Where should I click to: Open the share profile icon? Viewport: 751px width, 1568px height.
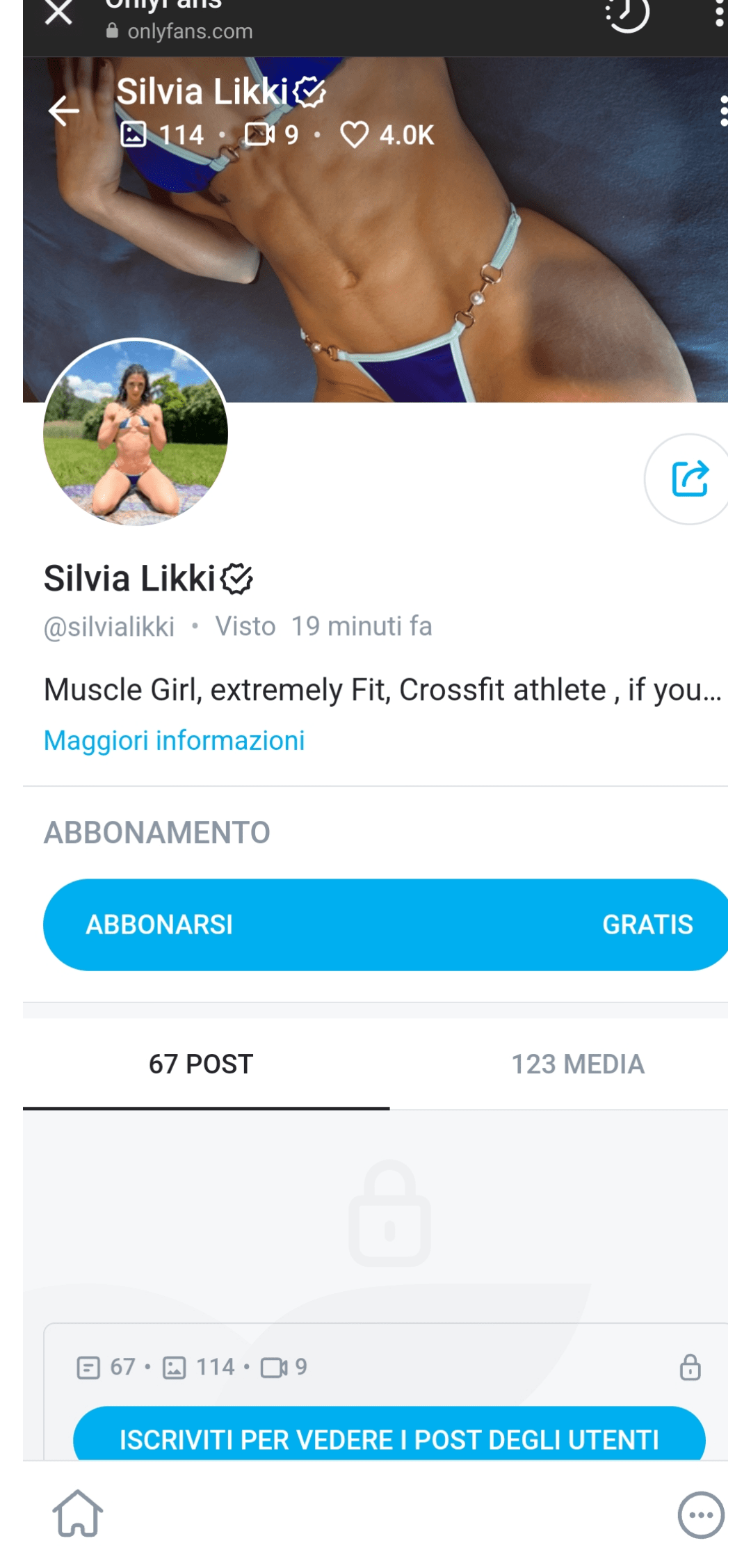(x=690, y=478)
